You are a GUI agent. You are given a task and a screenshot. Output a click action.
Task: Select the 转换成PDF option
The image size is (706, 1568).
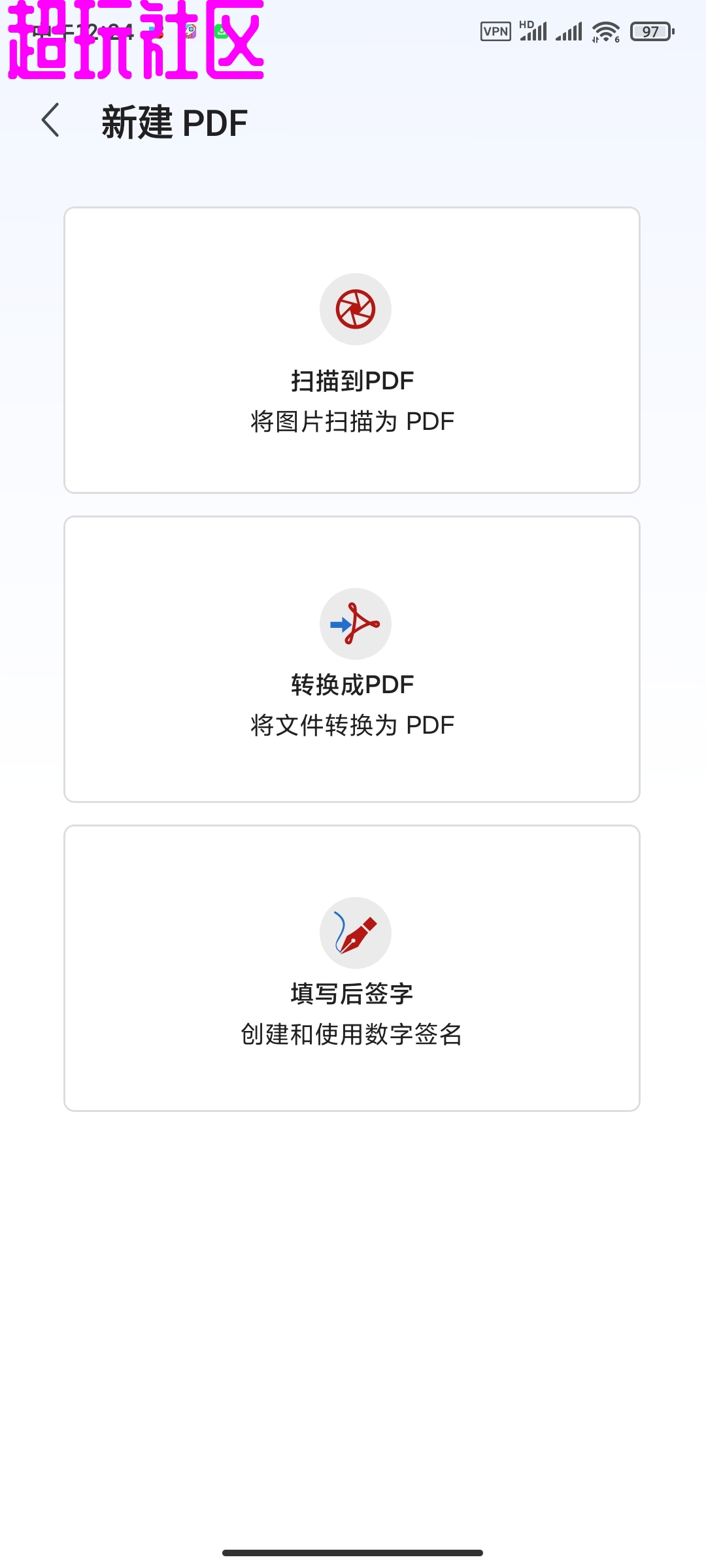tap(352, 659)
